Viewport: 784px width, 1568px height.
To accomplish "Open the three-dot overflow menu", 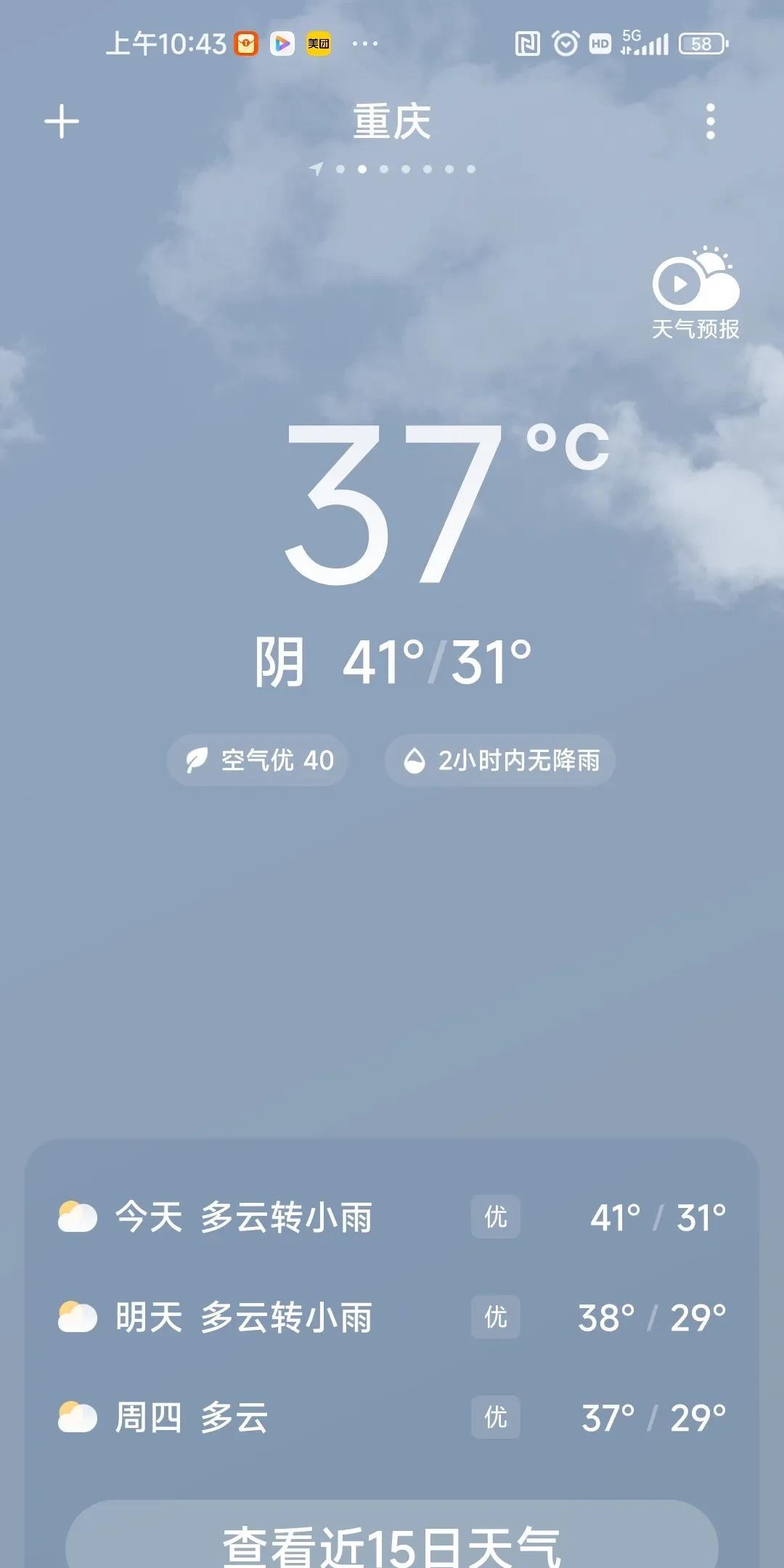I will (710, 121).
